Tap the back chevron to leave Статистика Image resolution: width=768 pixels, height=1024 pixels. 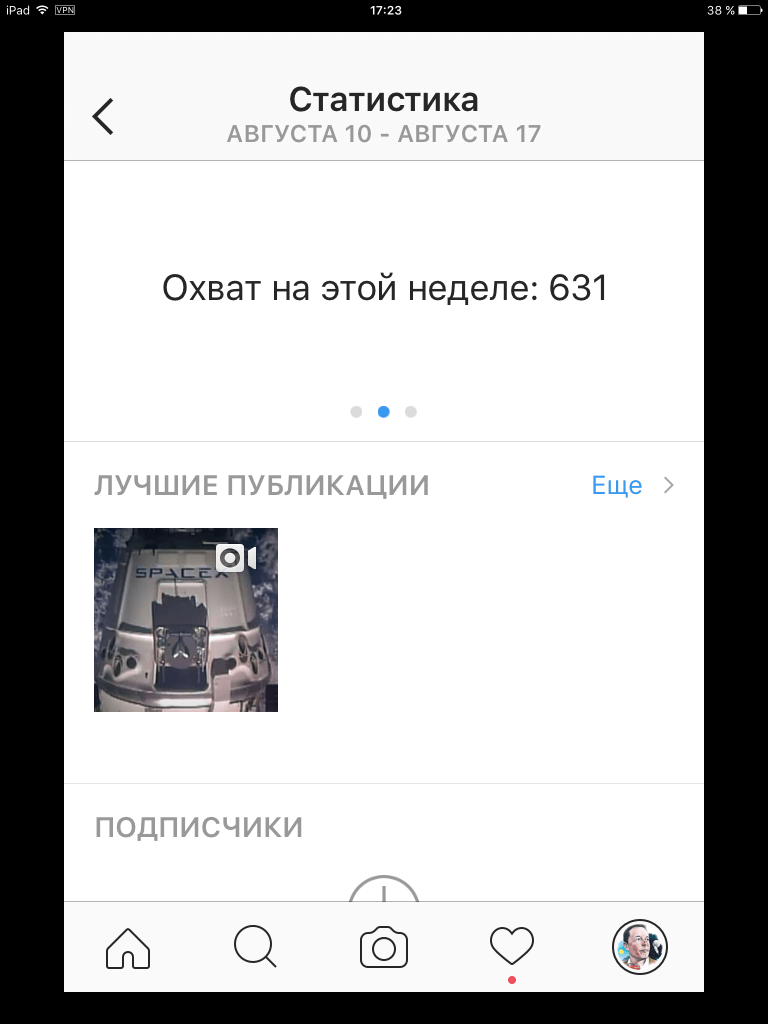click(x=103, y=115)
